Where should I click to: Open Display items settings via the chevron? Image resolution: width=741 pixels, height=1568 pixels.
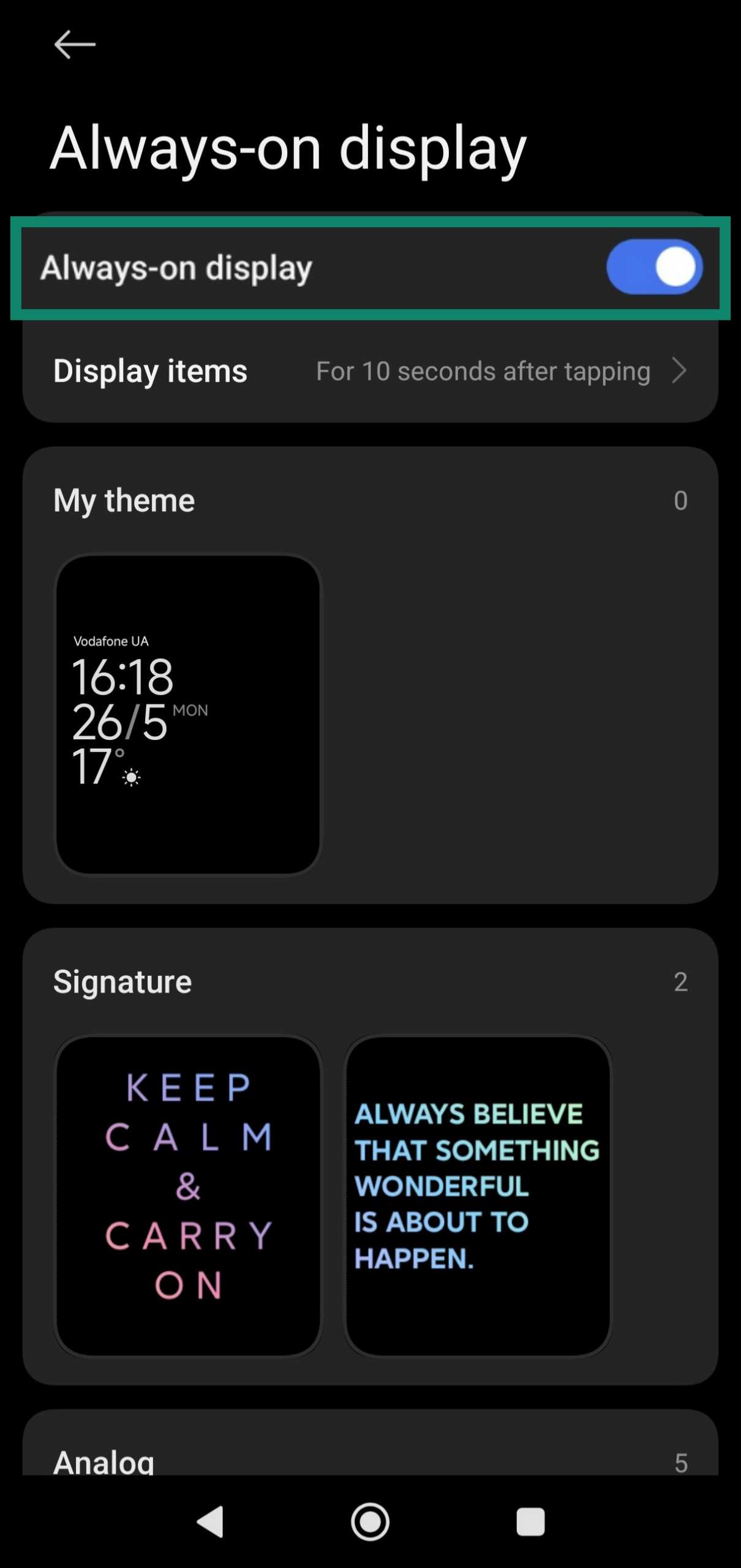coord(680,371)
